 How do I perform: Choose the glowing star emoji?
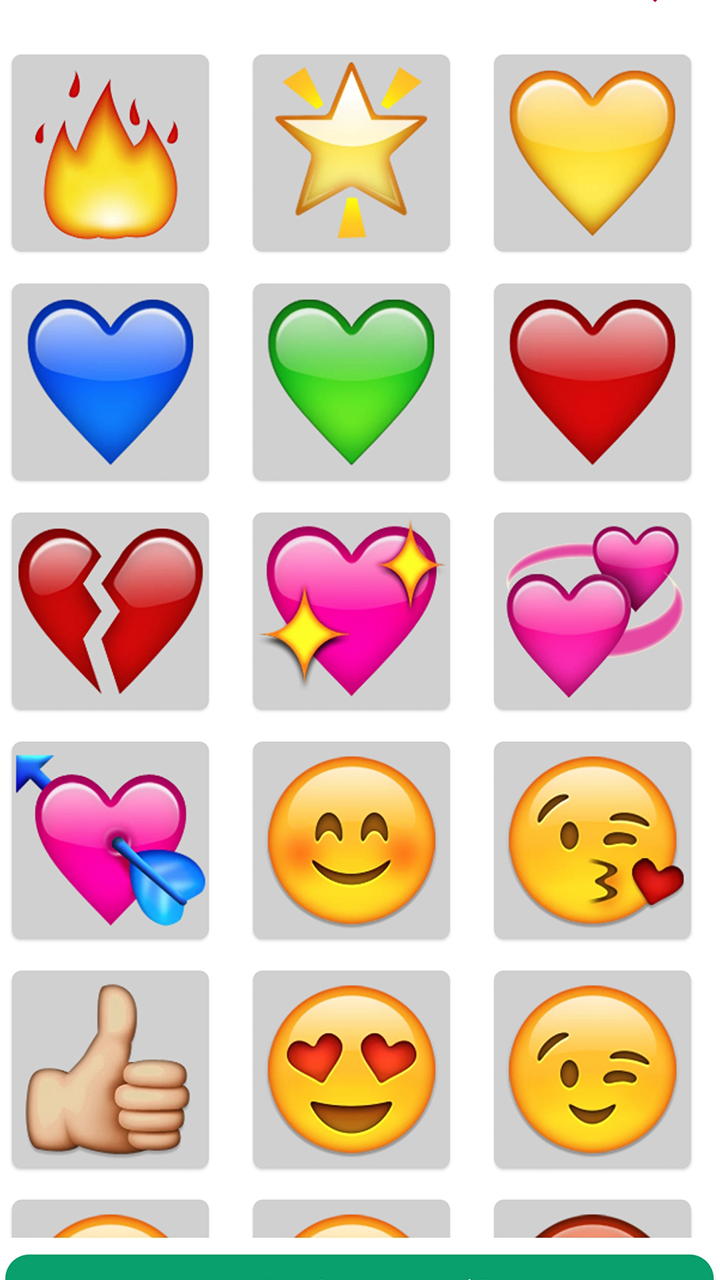click(351, 153)
